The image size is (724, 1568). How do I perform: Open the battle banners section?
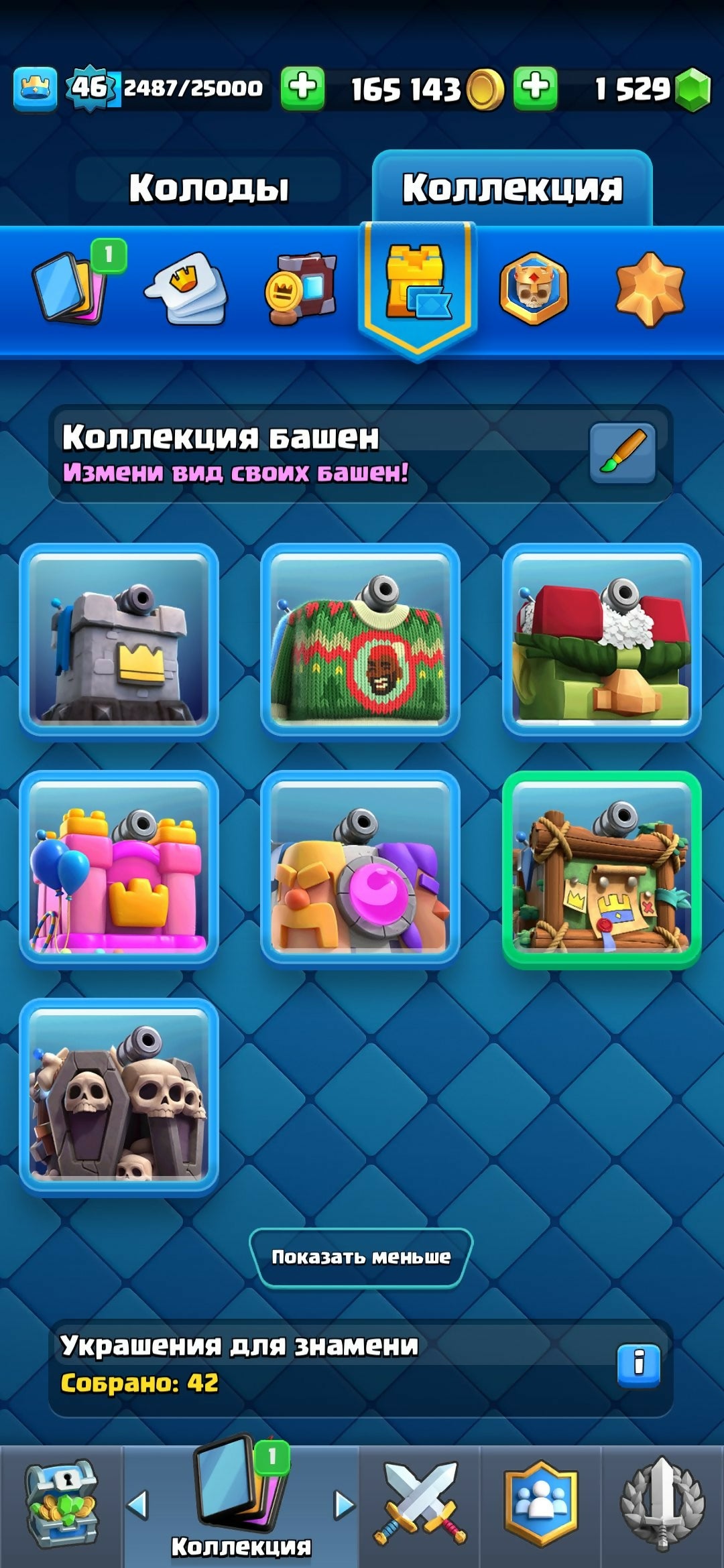point(302,289)
